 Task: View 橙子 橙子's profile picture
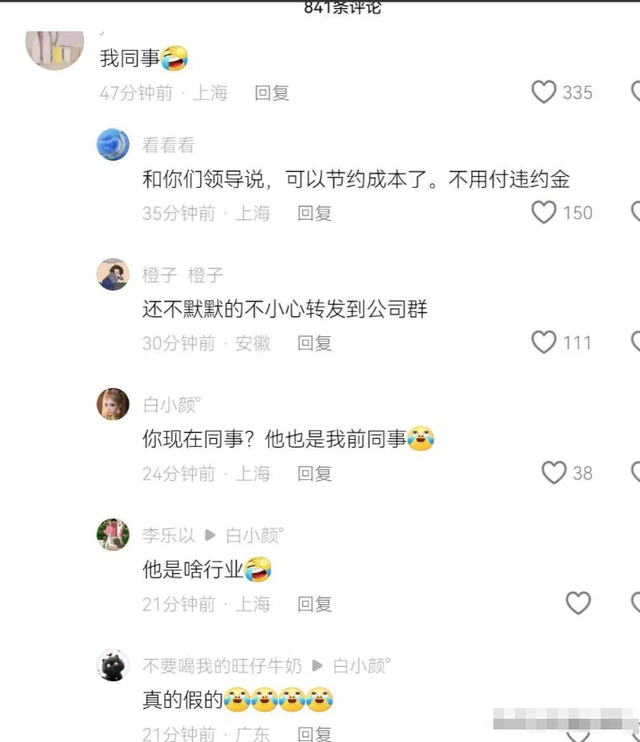[x=113, y=274]
